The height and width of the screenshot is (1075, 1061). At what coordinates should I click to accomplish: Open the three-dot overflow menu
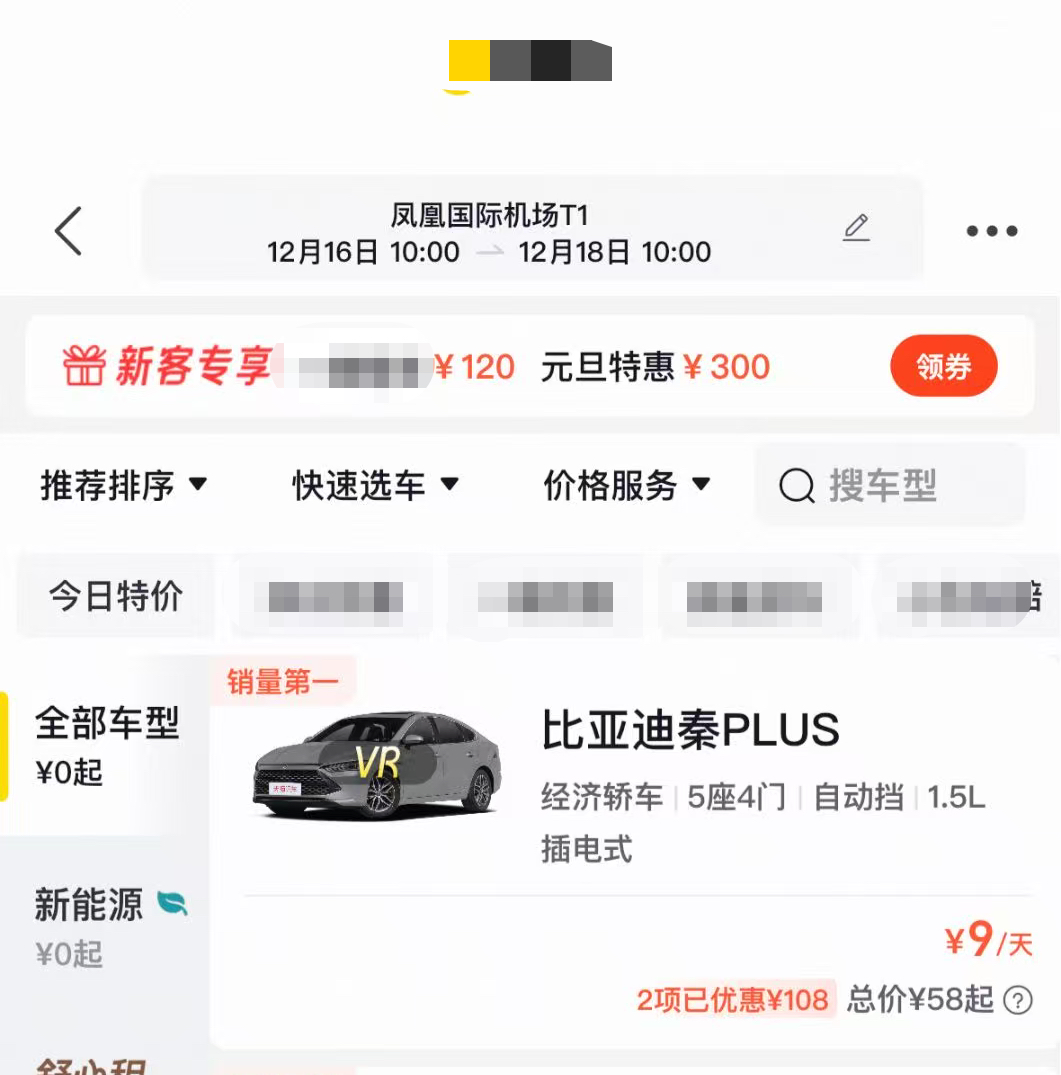click(991, 232)
